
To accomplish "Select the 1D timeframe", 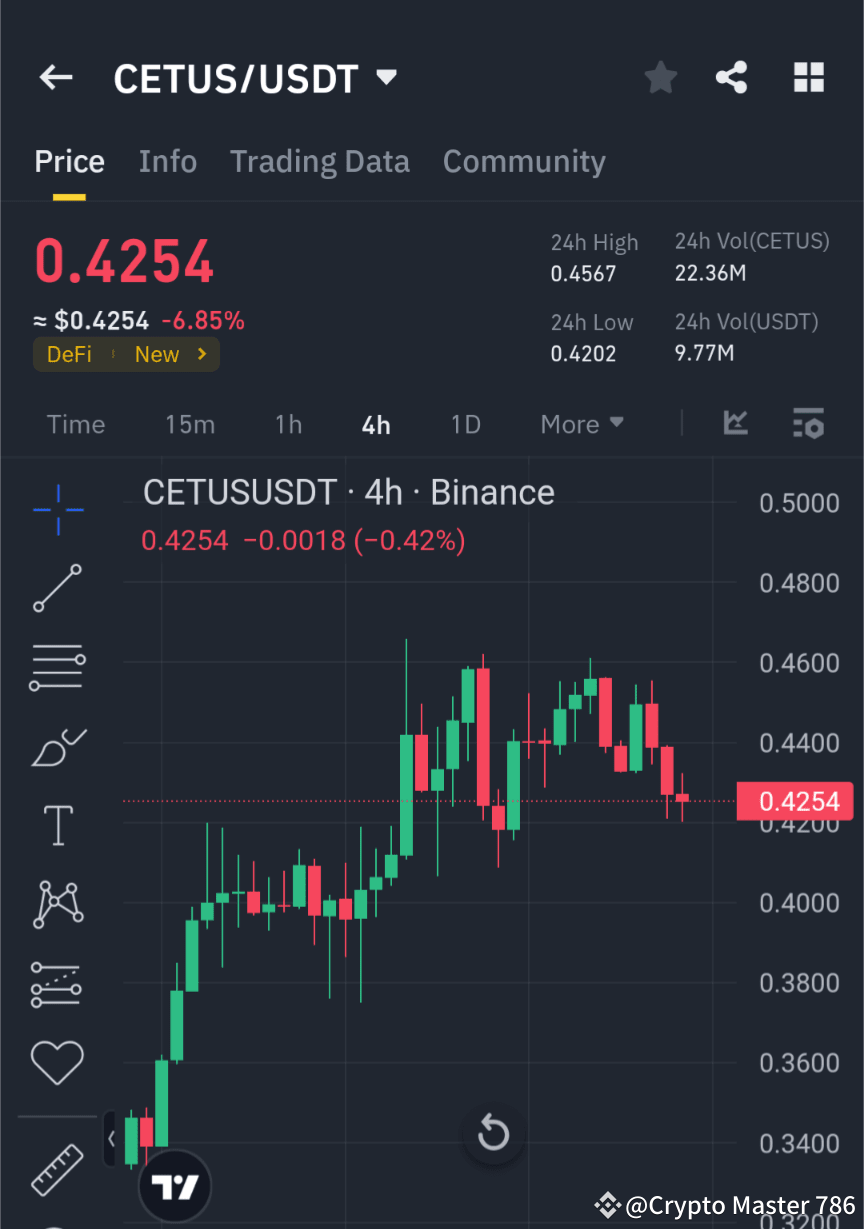I will (465, 424).
